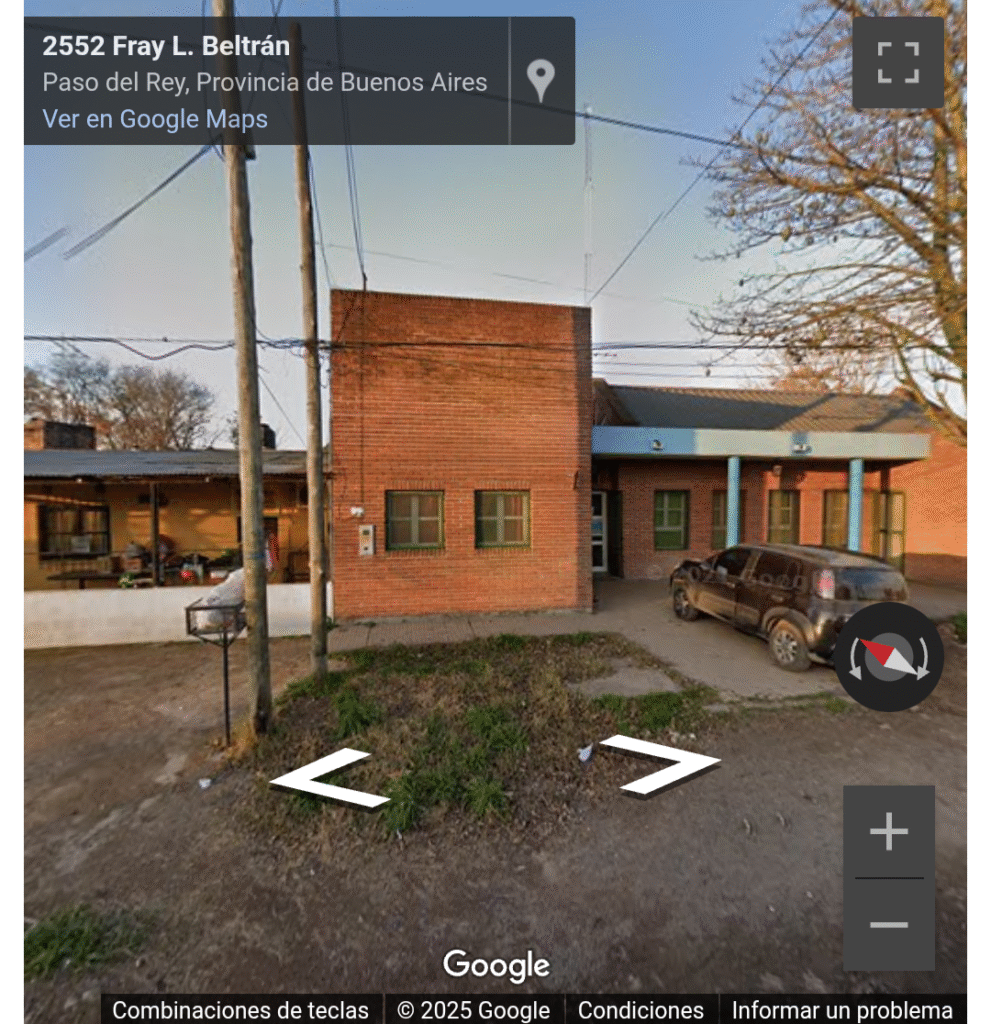
Task: Open the "Condiciones" terms link
Action: (641, 1010)
